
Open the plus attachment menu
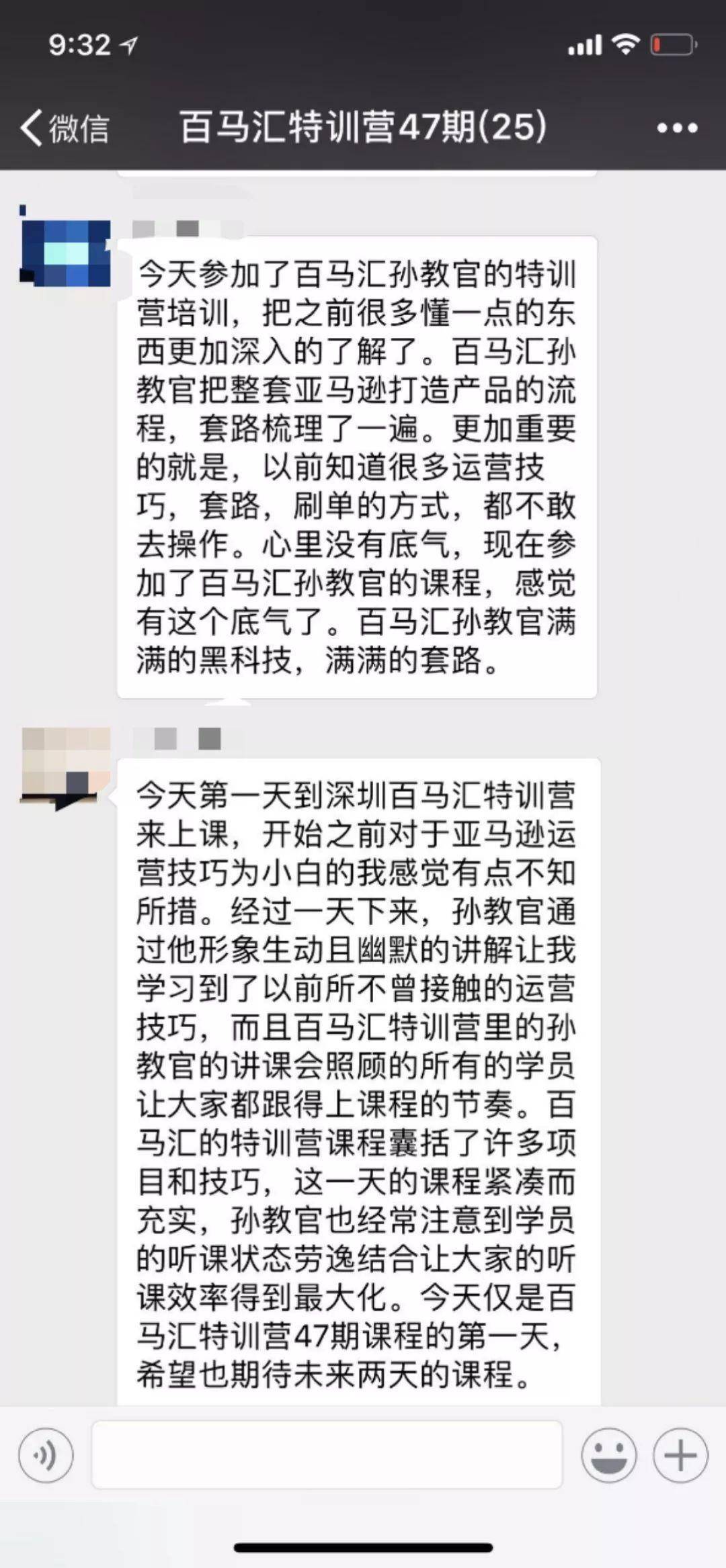(x=680, y=1455)
